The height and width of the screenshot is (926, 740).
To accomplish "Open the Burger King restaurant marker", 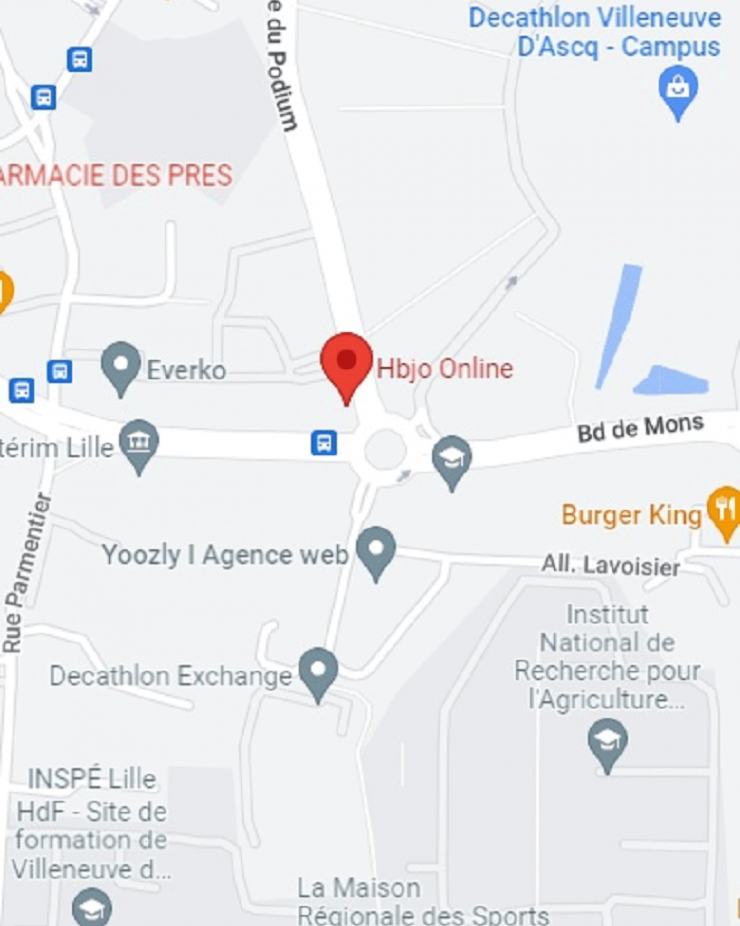I will point(722,510).
